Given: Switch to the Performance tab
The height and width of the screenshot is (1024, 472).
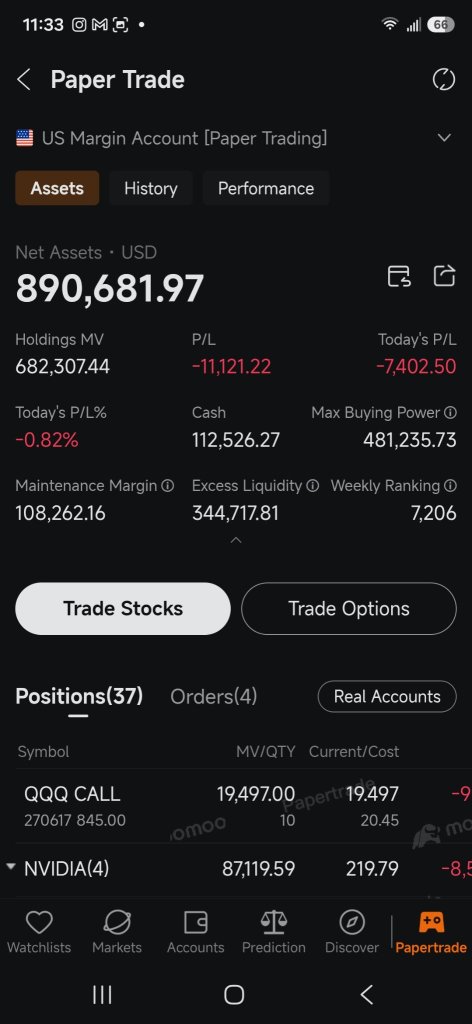Looking at the screenshot, I should pos(266,188).
